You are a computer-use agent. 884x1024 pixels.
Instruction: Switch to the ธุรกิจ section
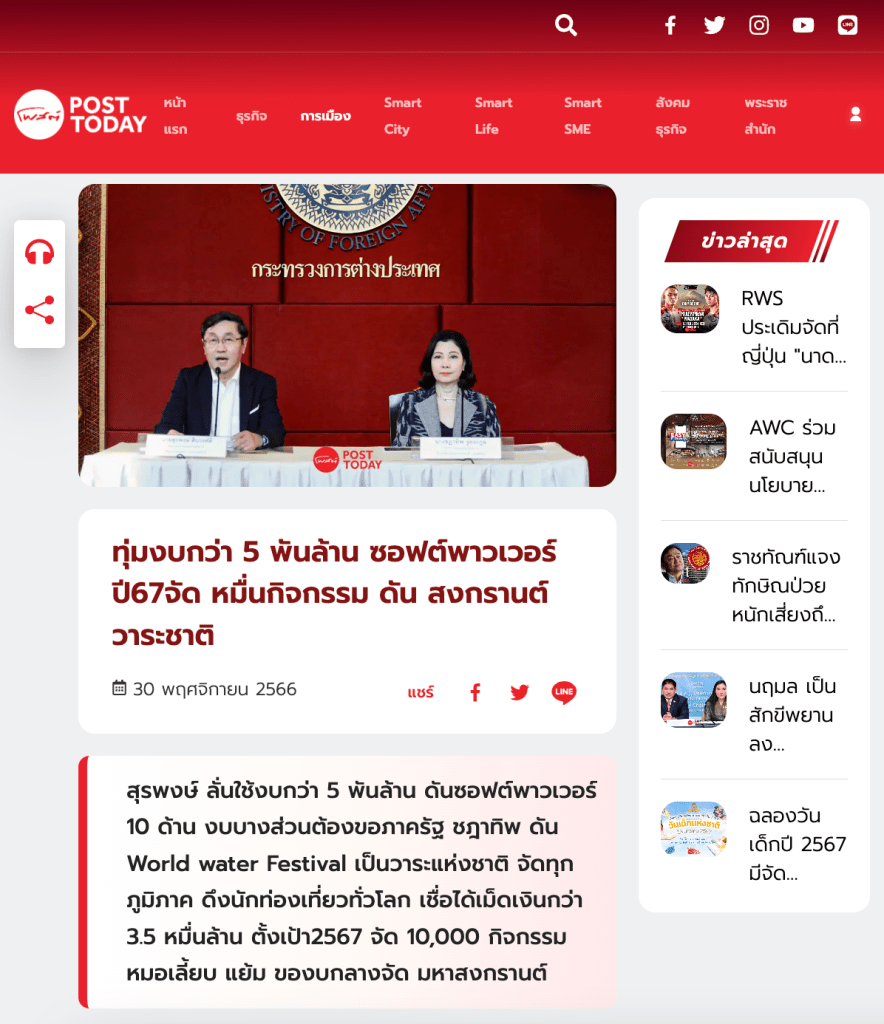[x=252, y=116]
